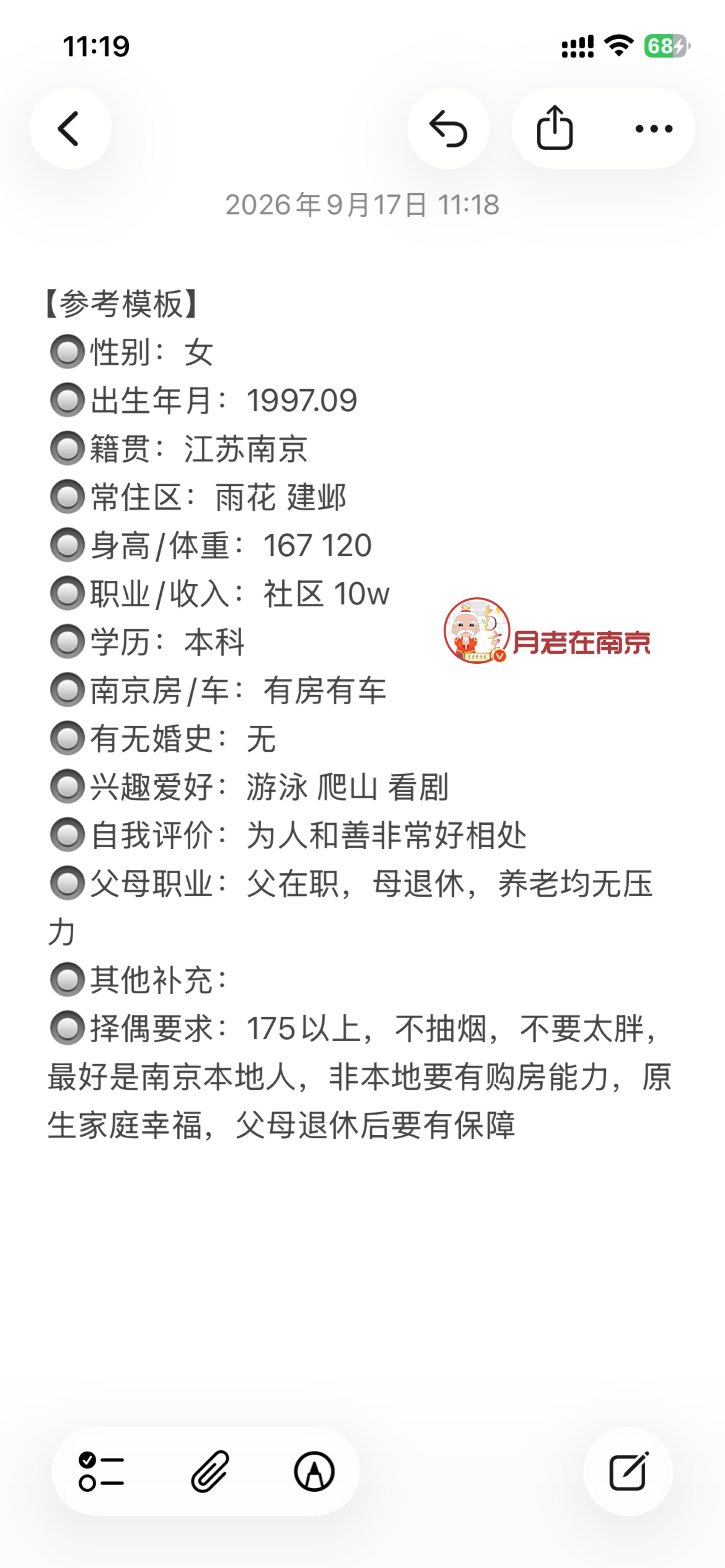The height and width of the screenshot is (1568, 725).
Task: Go back to the notes list
Action: (x=70, y=128)
